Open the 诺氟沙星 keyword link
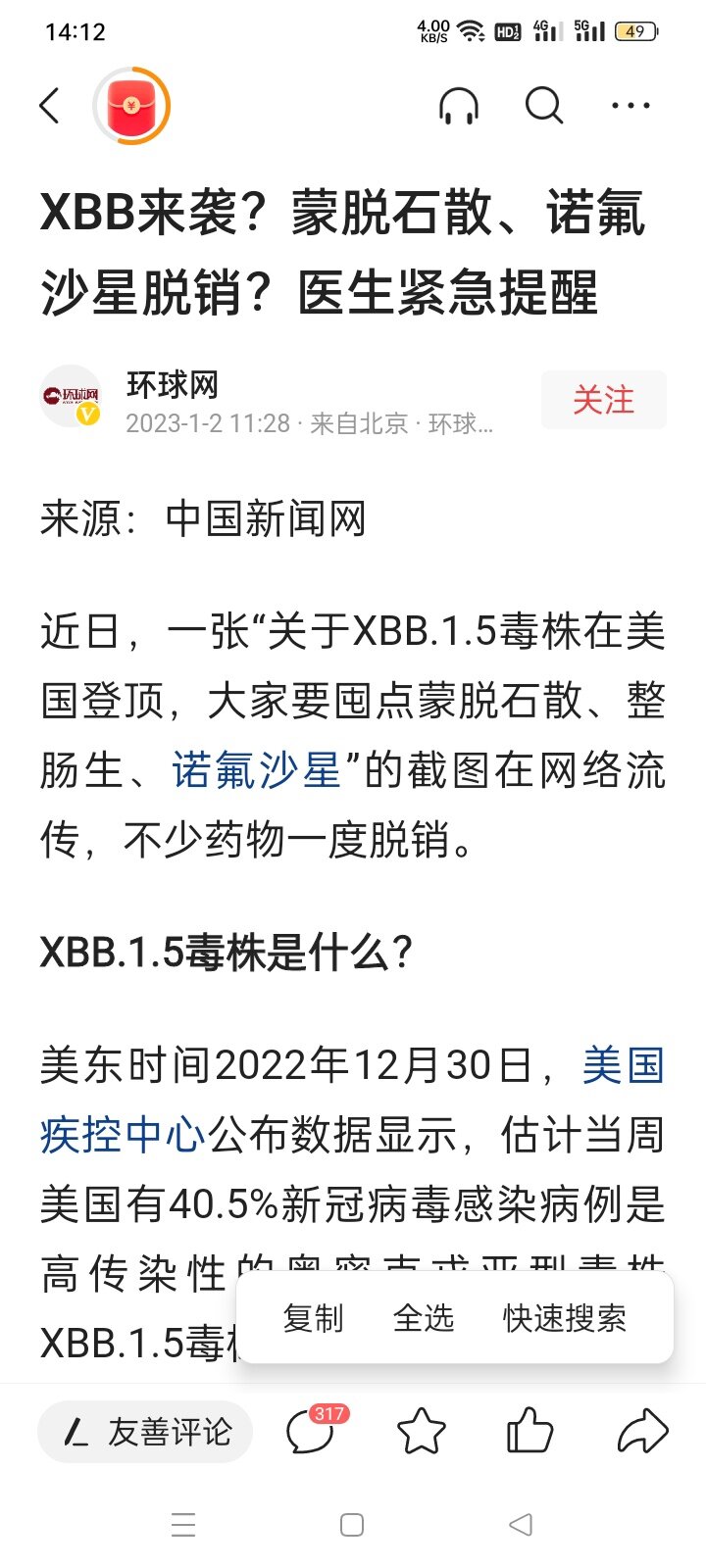The image size is (706, 1568). [x=256, y=770]
